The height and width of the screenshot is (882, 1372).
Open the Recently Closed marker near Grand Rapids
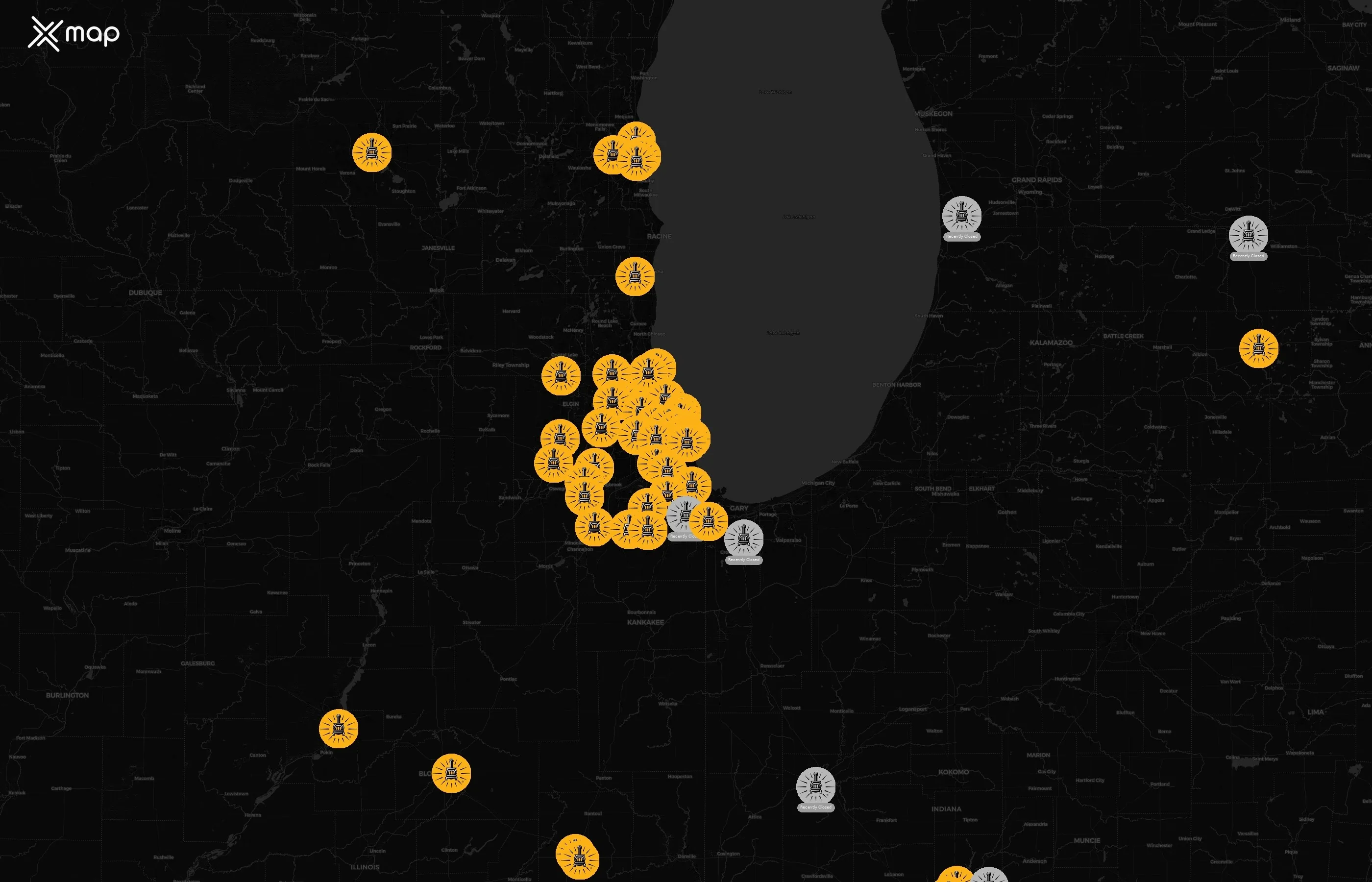tap(961, 216)
